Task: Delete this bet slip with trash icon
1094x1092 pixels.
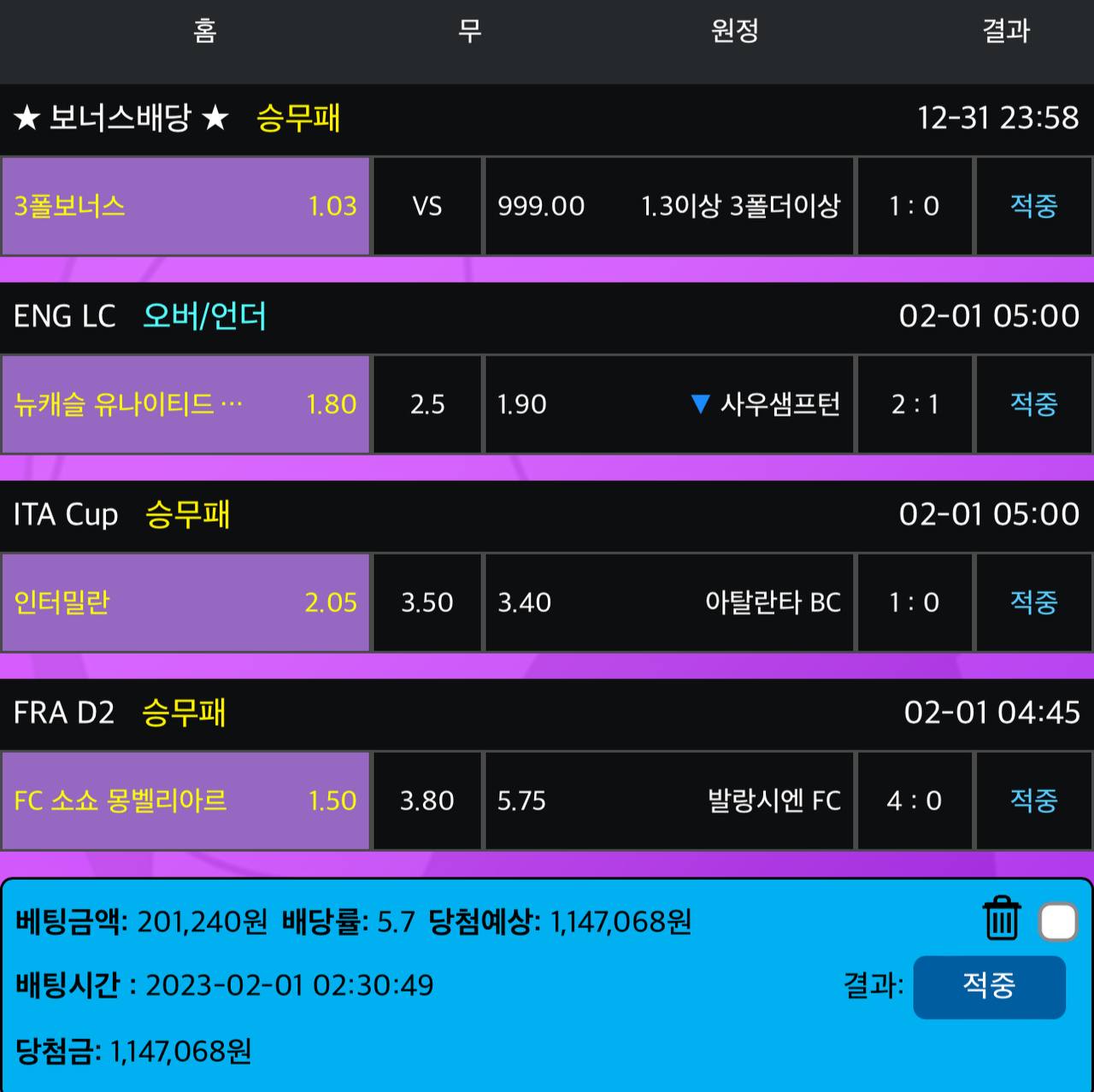Action: pos(1001,919)
